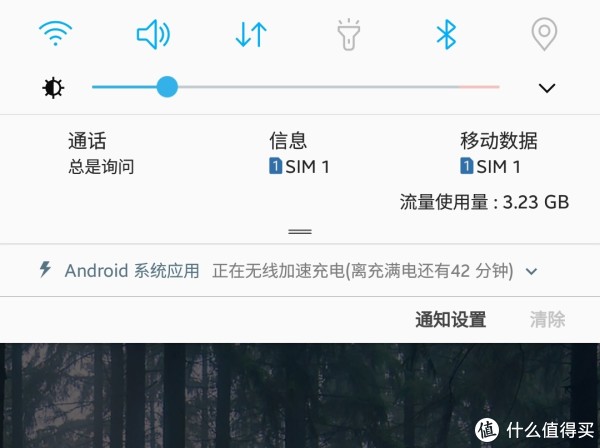Toggle Wi-Fi off
The width and height of the screenshot is (600, 448).
point(56,35)
